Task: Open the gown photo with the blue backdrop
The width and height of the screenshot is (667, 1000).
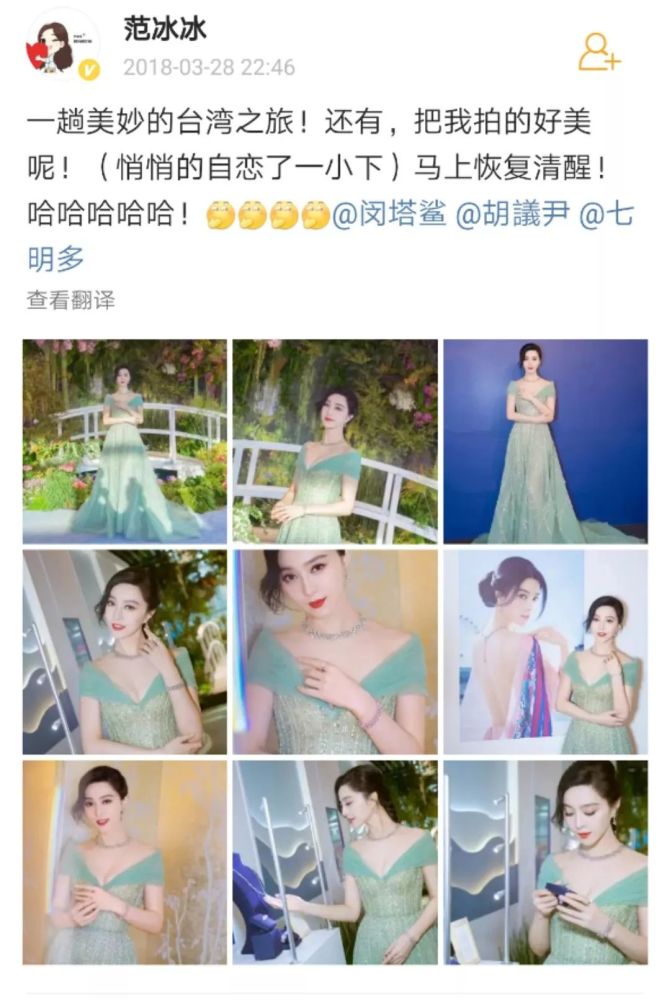Action: tap(545, 441)
